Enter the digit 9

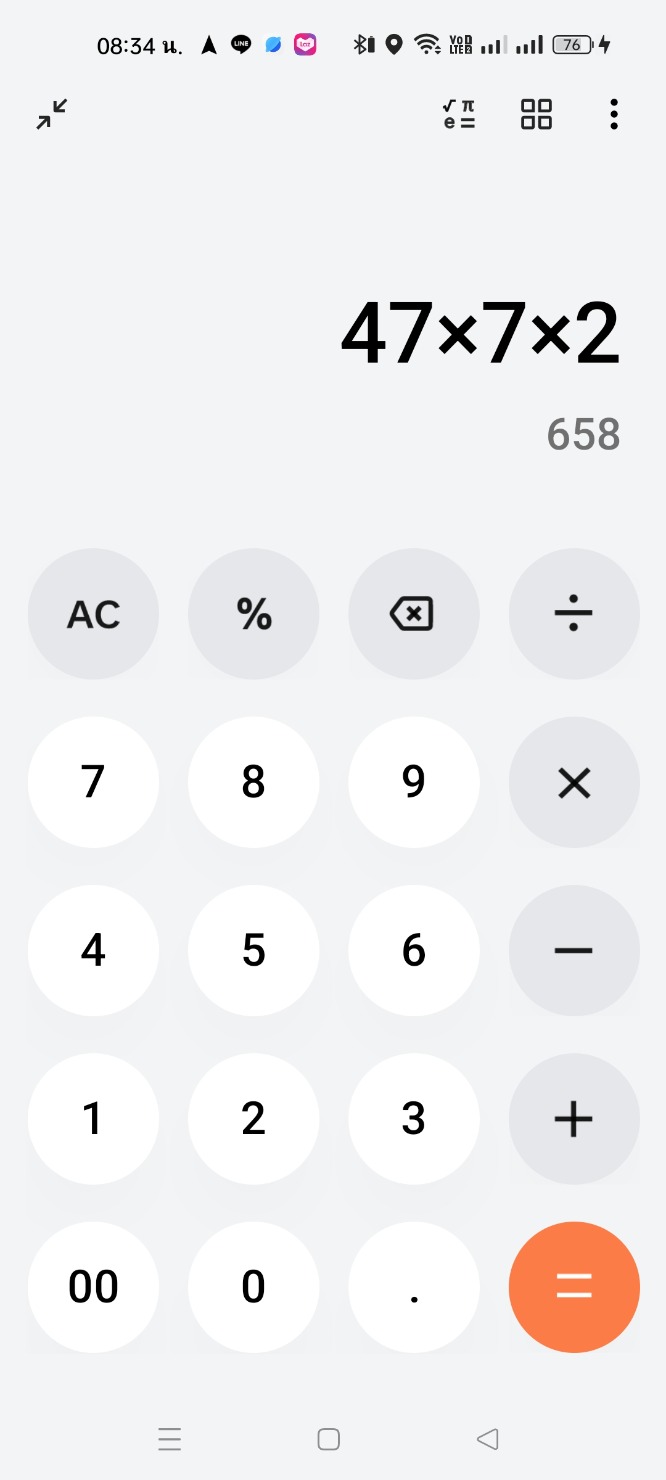point(413,782)
